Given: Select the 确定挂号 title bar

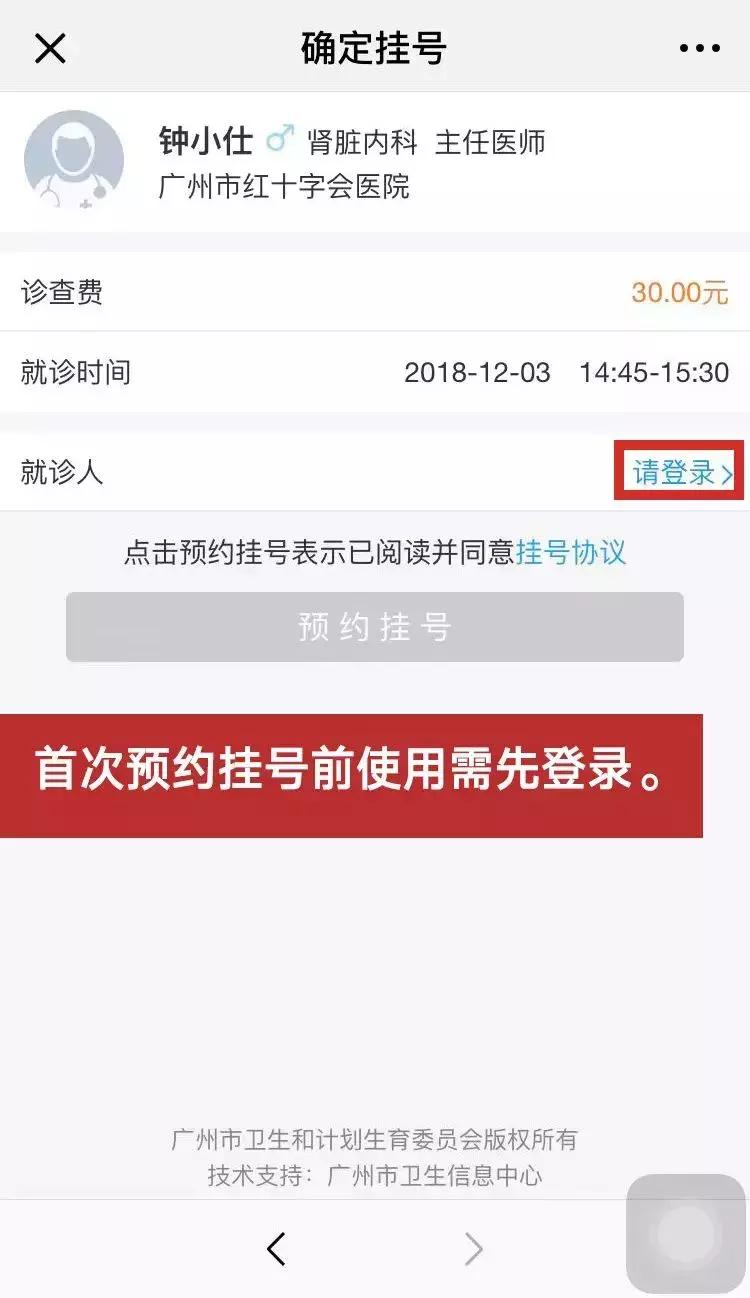Looking at the screenshot, I should click(x=375, y=47).
